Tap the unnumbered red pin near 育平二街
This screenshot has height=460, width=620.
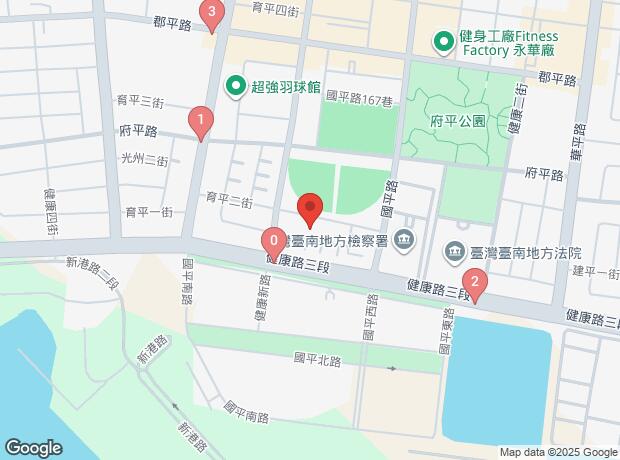click(310, 209)
